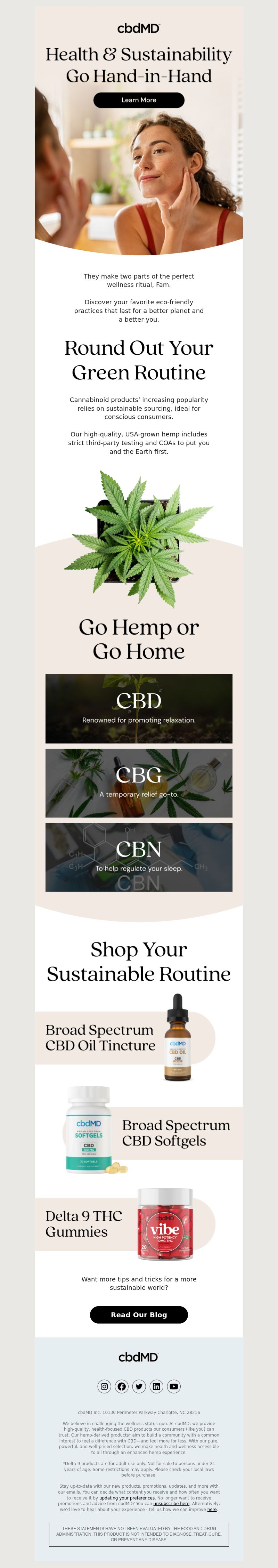This screenshot has height=1568, width=278.
Task: Open the CBN sleep banner
Action: click(139, 857)
